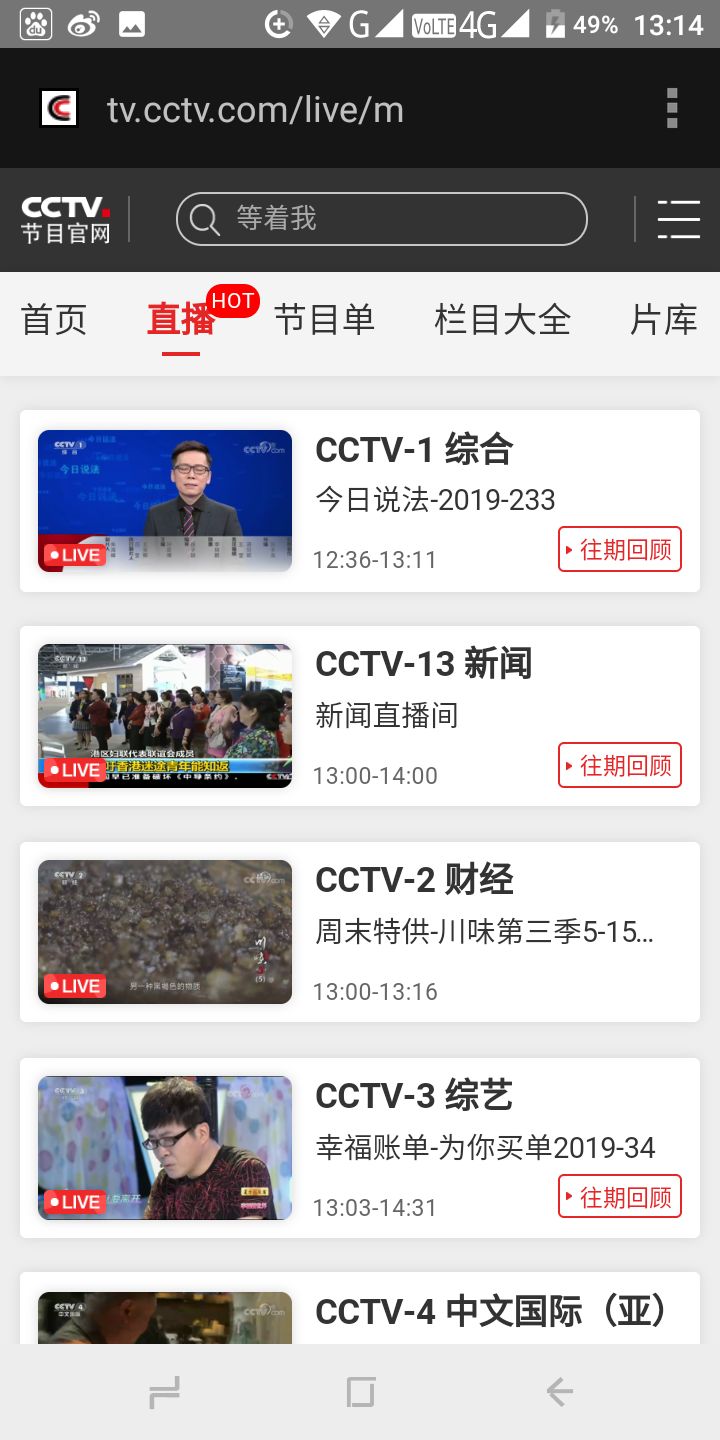Select the 直播 tab

click(181, 320)
